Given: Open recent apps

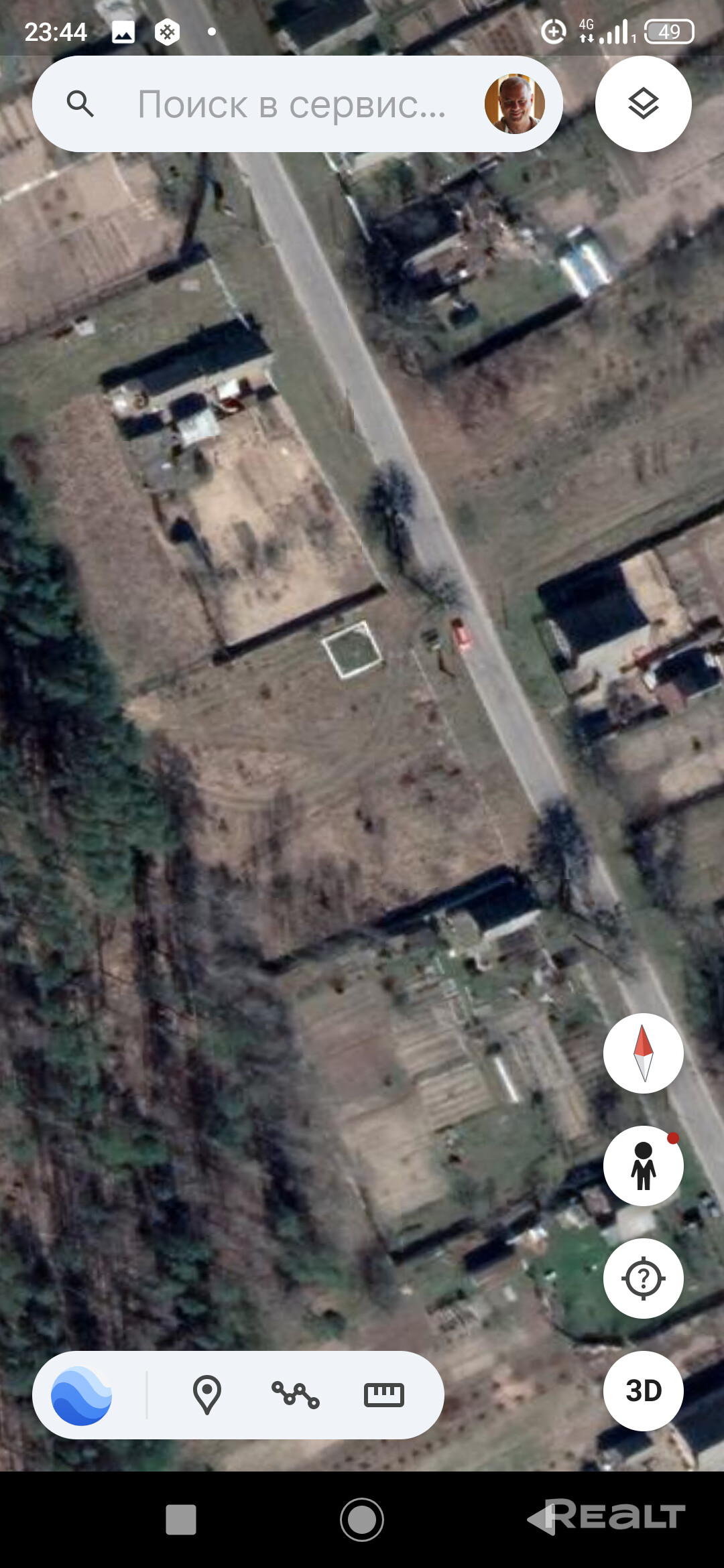Looking at the screenshot, I should [x=181, y=1519].
